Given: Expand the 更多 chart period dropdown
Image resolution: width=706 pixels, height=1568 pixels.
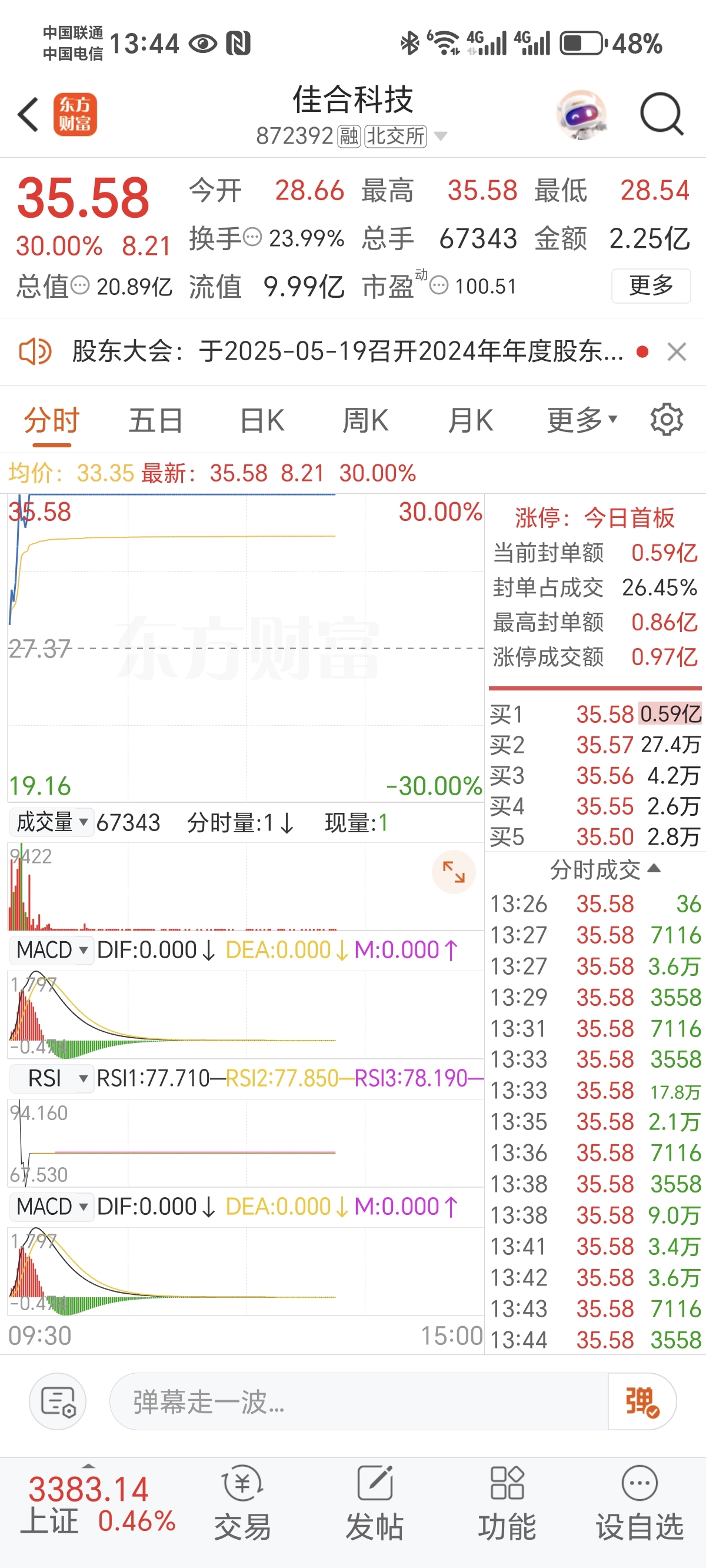Looking at the screenshot, I should 581,421.
